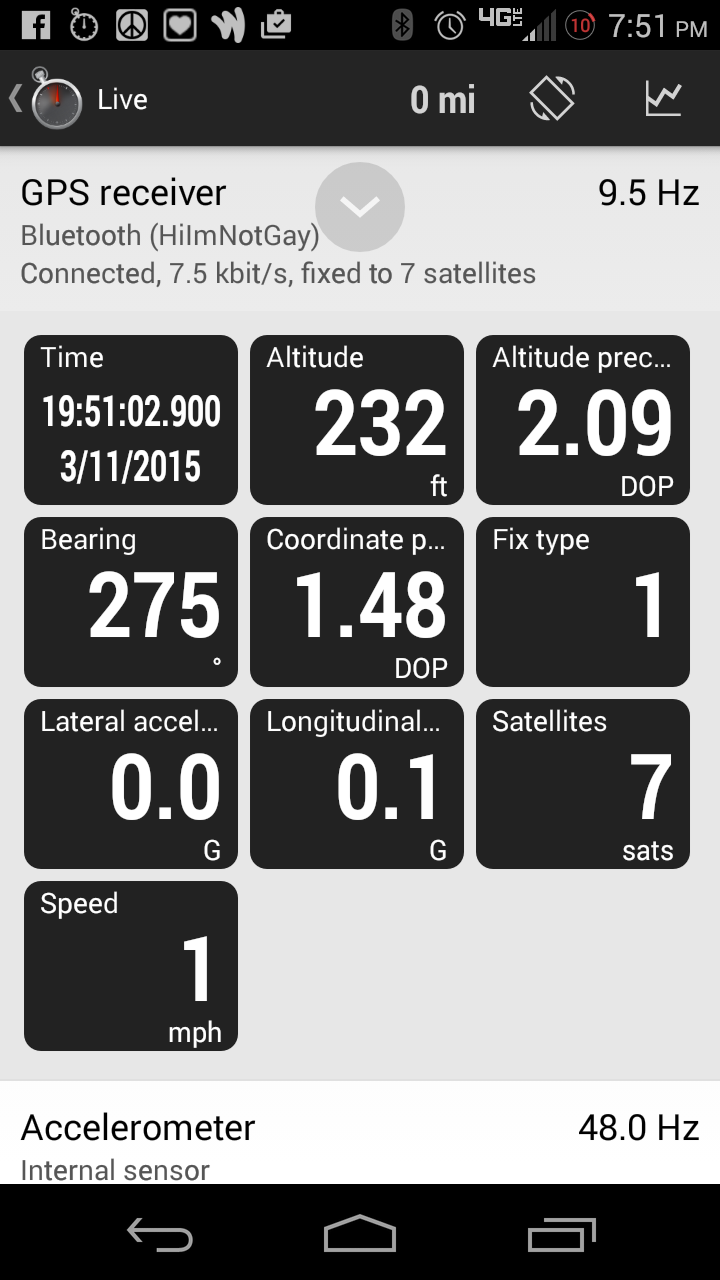Collapse the GPS receiver details chevron
The image size is (720, 1280).
tap(359, 206)
